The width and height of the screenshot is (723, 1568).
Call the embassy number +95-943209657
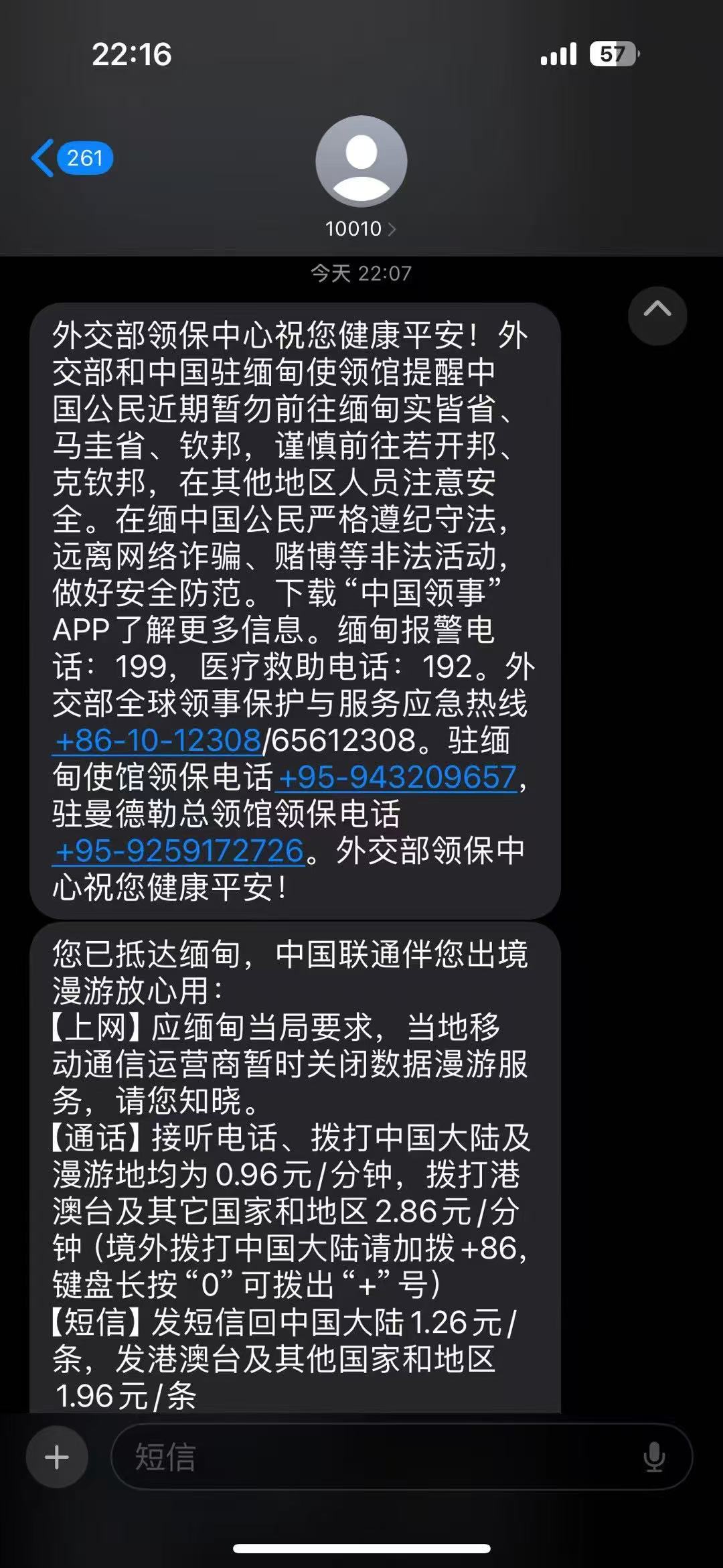(398, 778)
